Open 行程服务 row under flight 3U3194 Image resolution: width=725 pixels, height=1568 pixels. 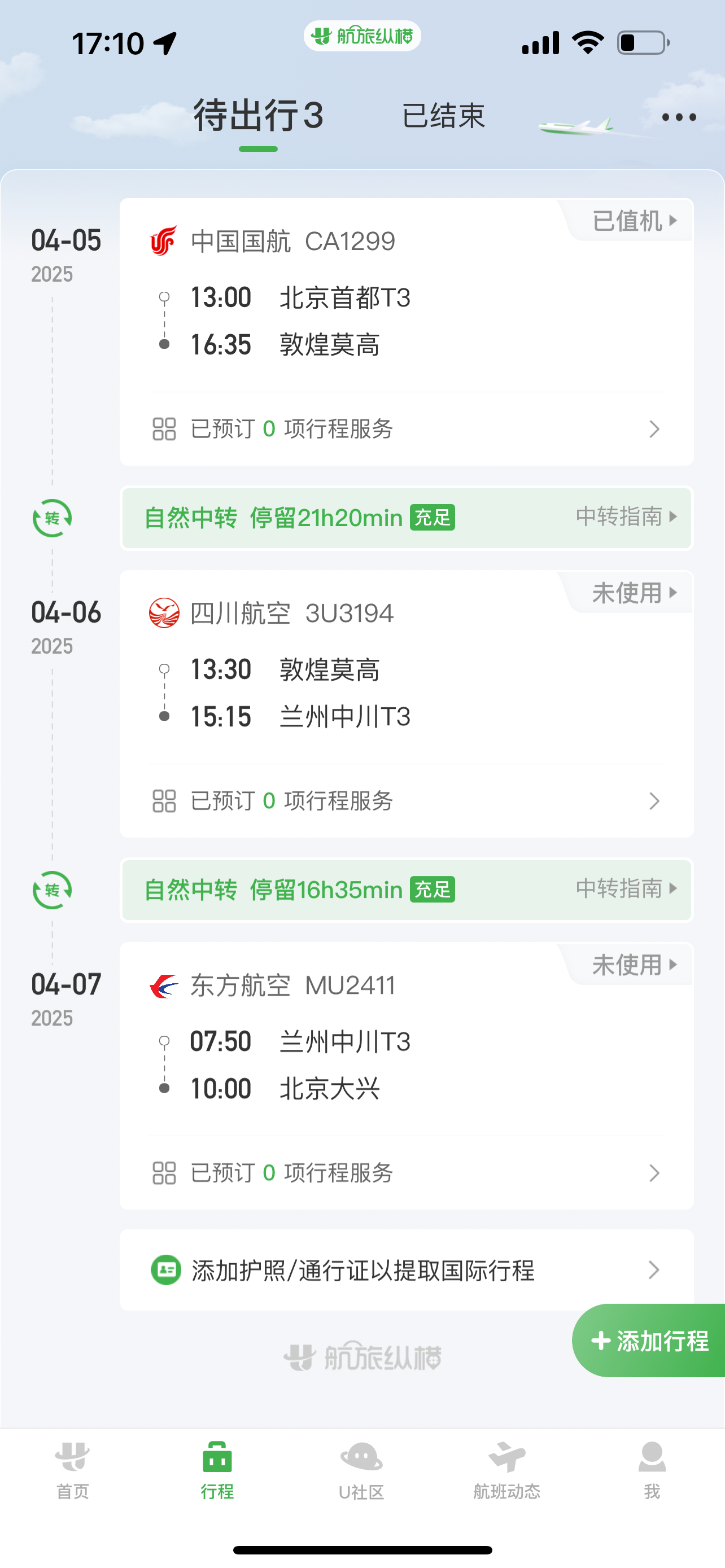407,801
